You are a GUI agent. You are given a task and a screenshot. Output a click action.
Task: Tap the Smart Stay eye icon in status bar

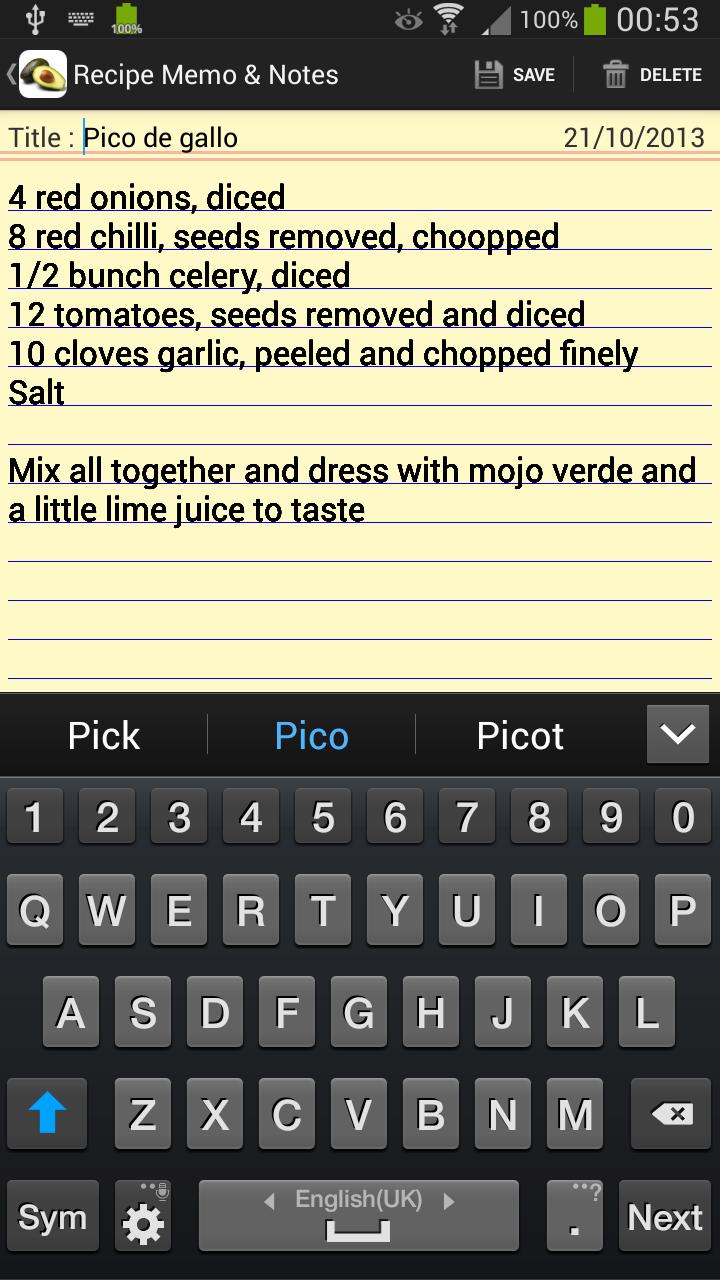(409, 17)
